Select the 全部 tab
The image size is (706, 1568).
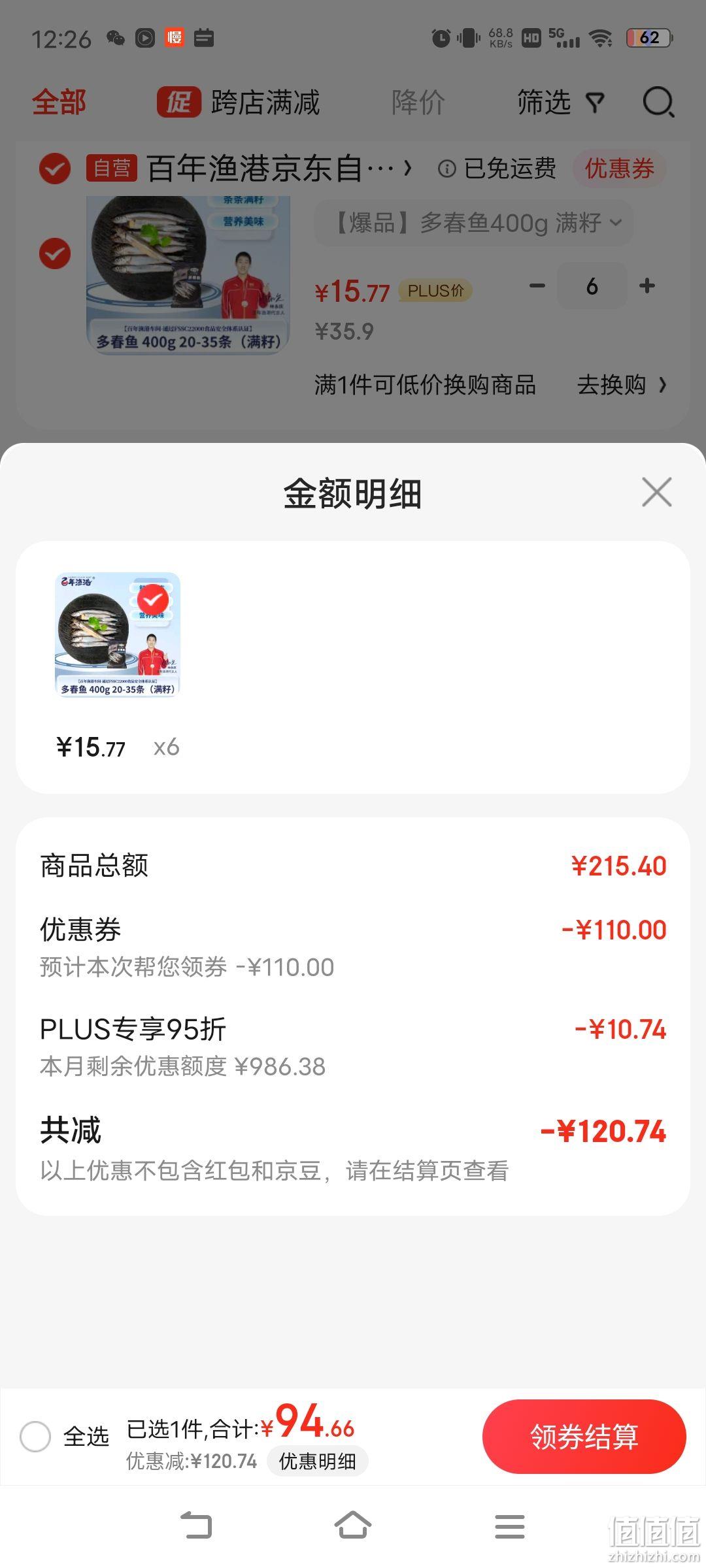(59, 103)
